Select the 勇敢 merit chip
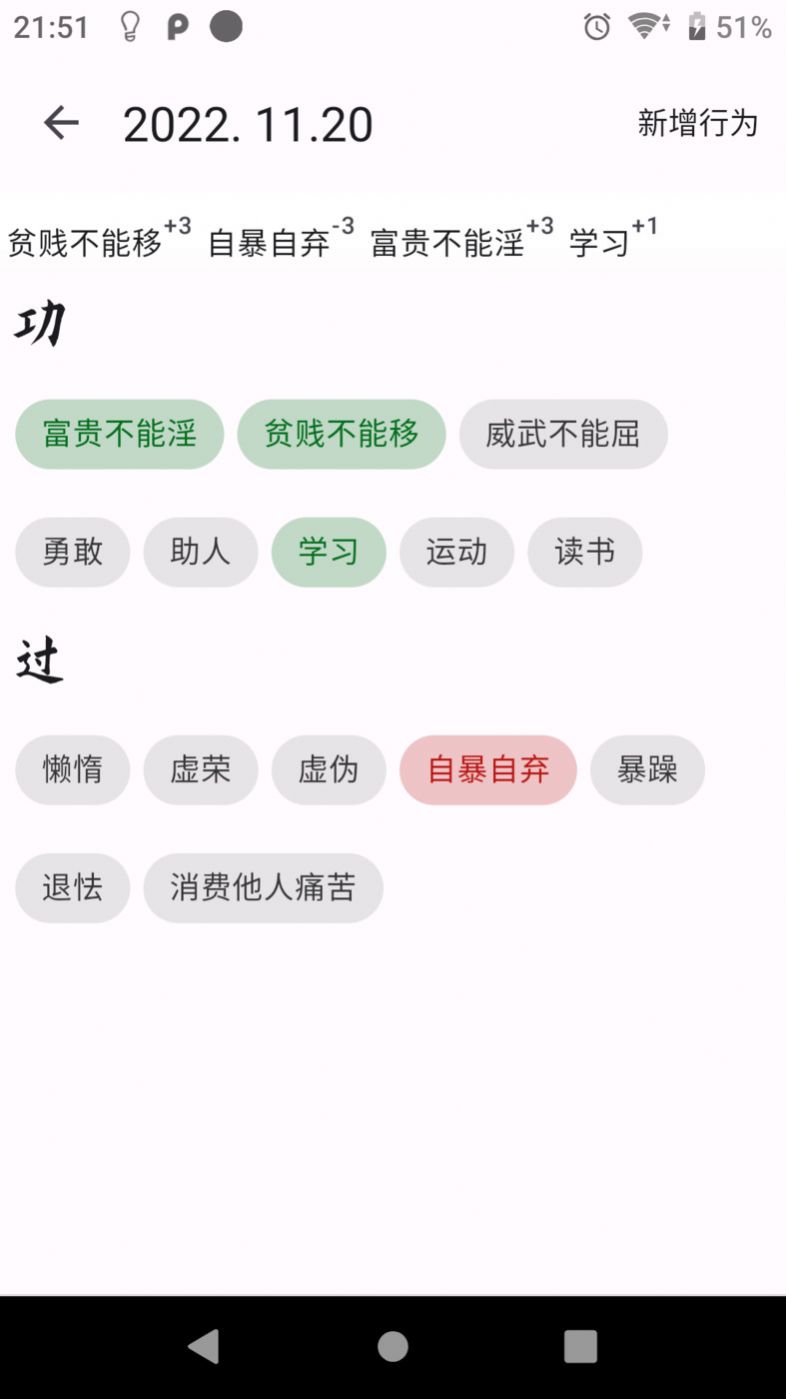Viewport: 786px width, 1399px height. pos(72,552)
